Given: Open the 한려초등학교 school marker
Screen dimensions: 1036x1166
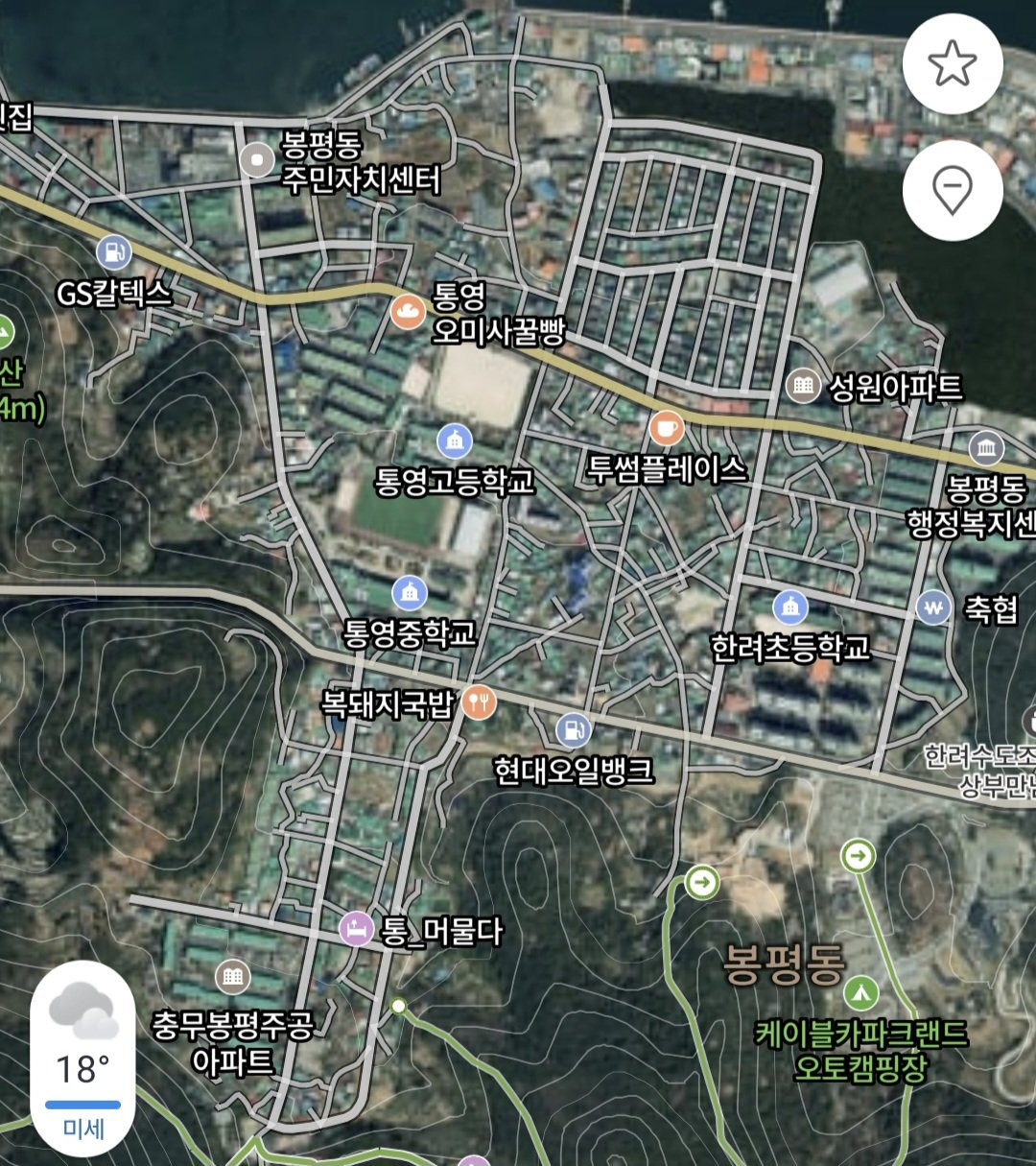Looking at the screenshot, I should coord(790,607).
